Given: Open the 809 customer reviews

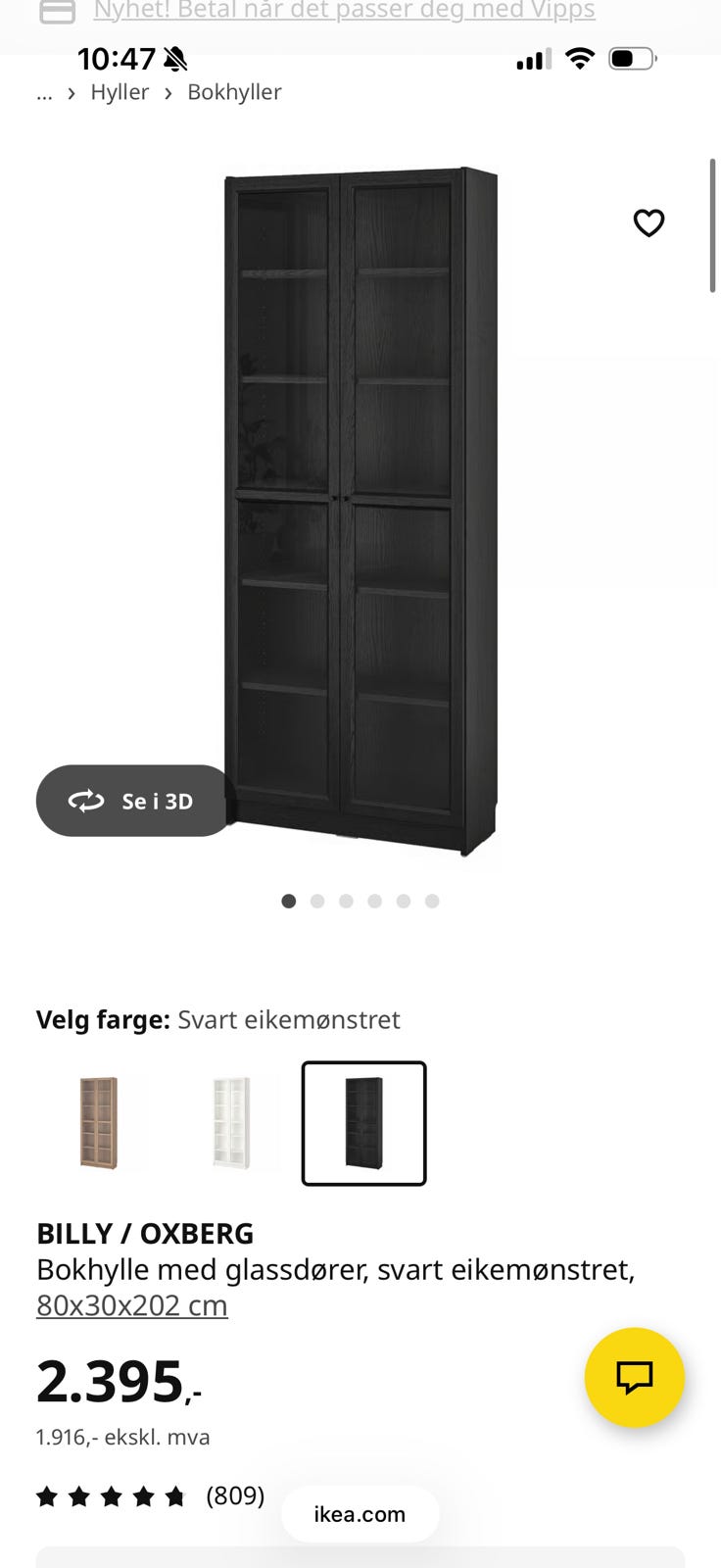Looking at the screenshot, I should (x=234, y=1495).
